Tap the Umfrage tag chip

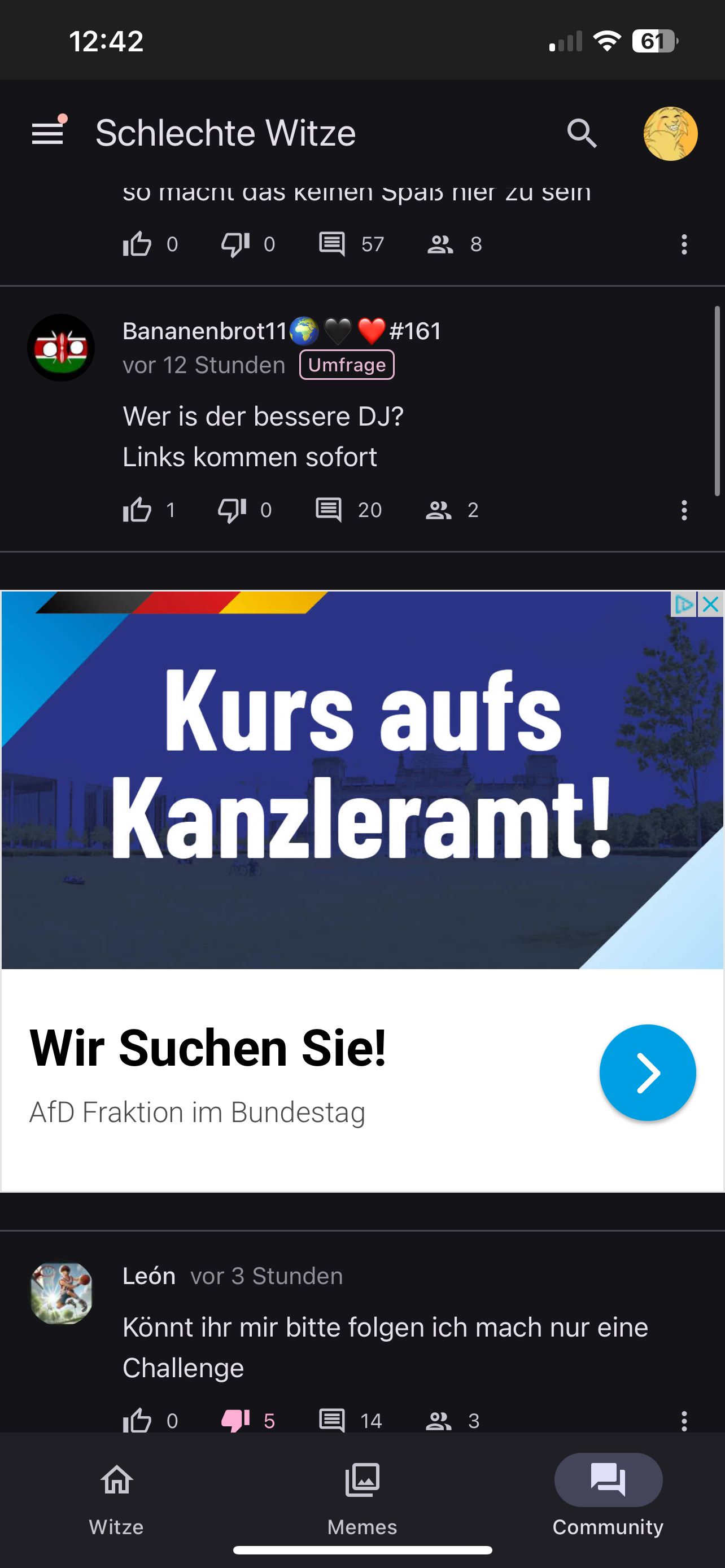(346, 365)
